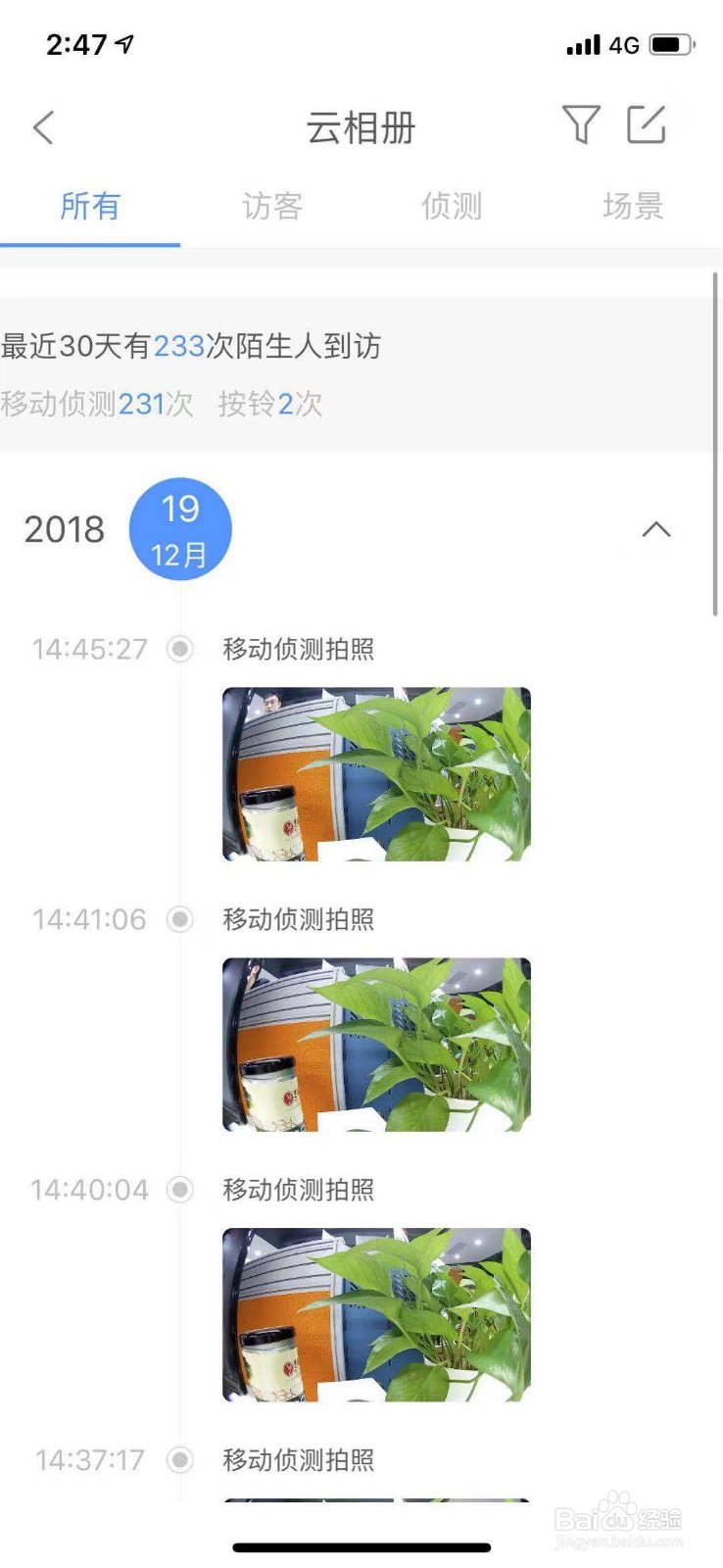Click the back arrow to leave 云相册
723x1568 pixels.
(42, 126)
